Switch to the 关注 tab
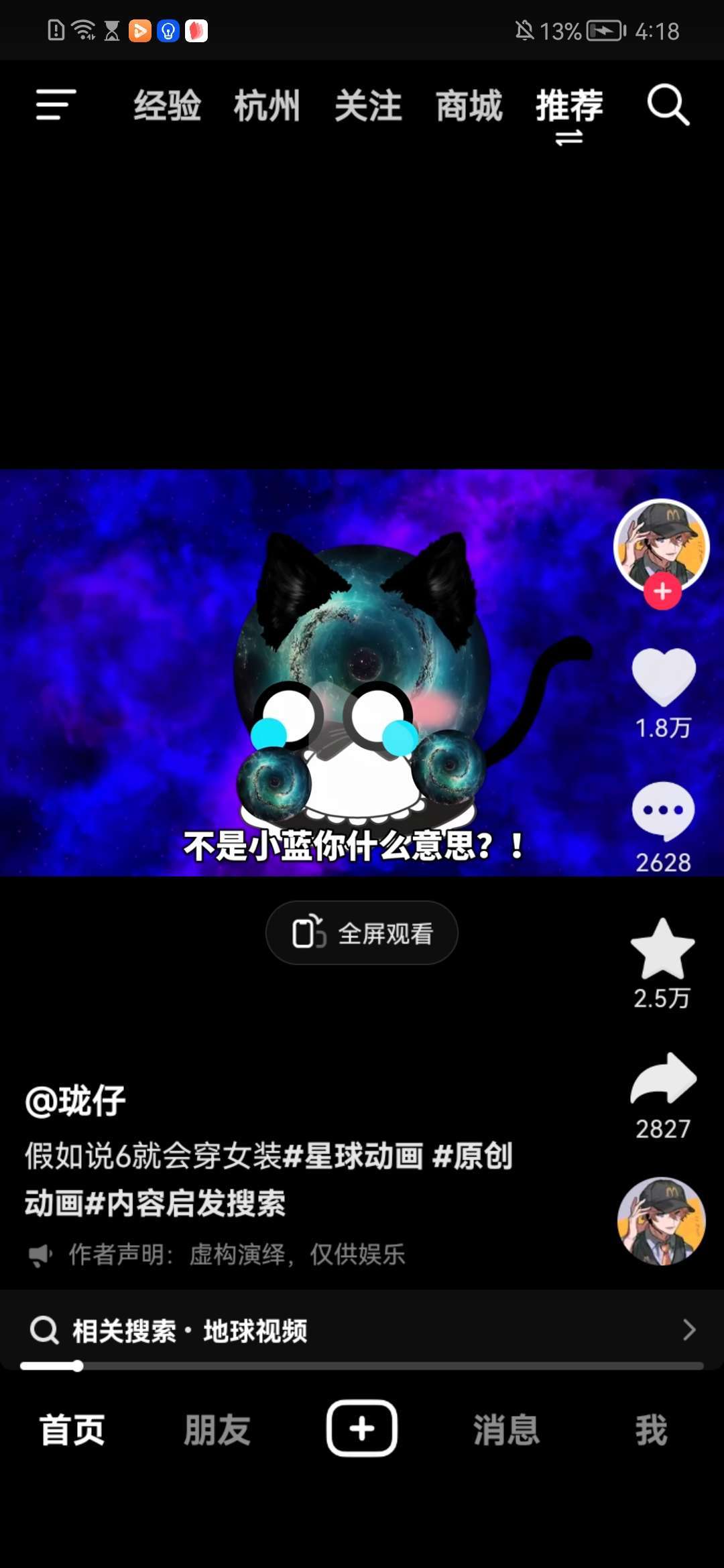Image resolution: width=724 pixels, height=1568 pixels. coord(368,106)
